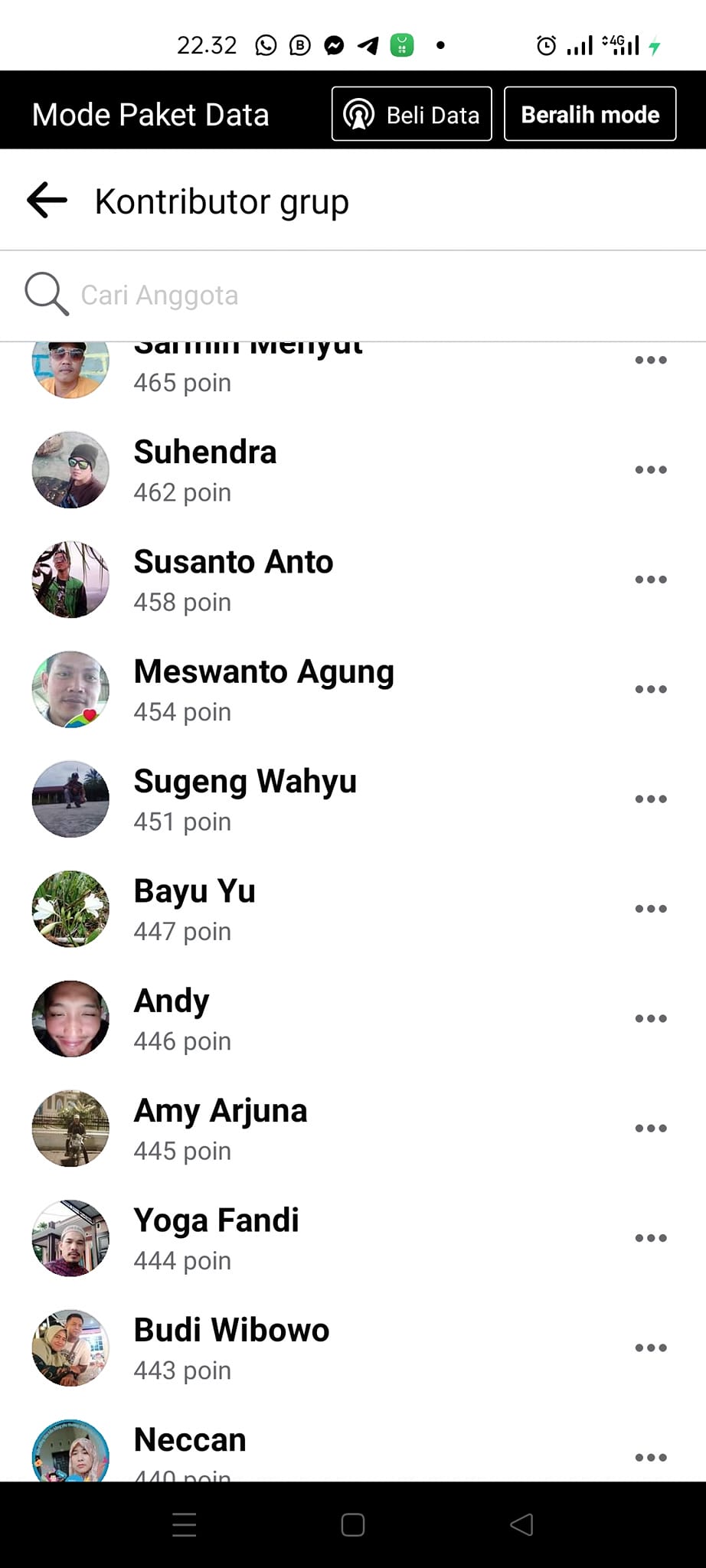Open more options for Meswanto Agung
Image resolution: width=706 pixels, height=1568 pixels.
point(651,689)
